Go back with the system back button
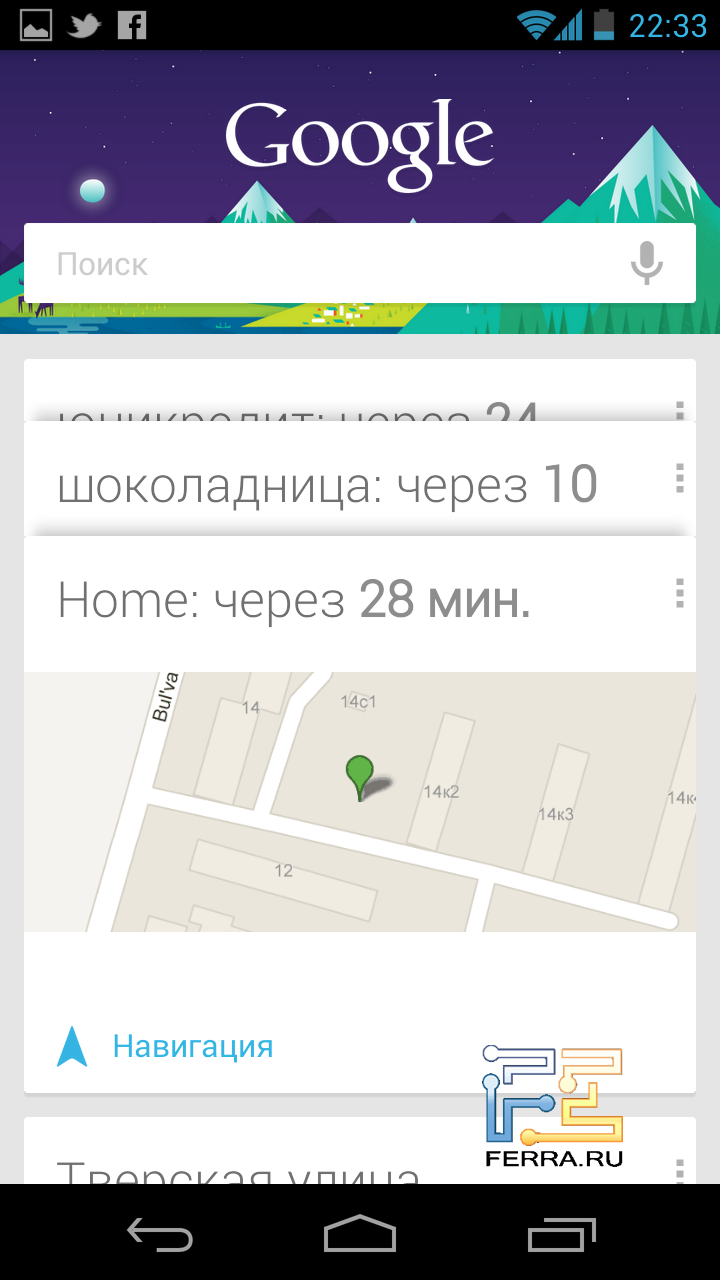 160,1234
